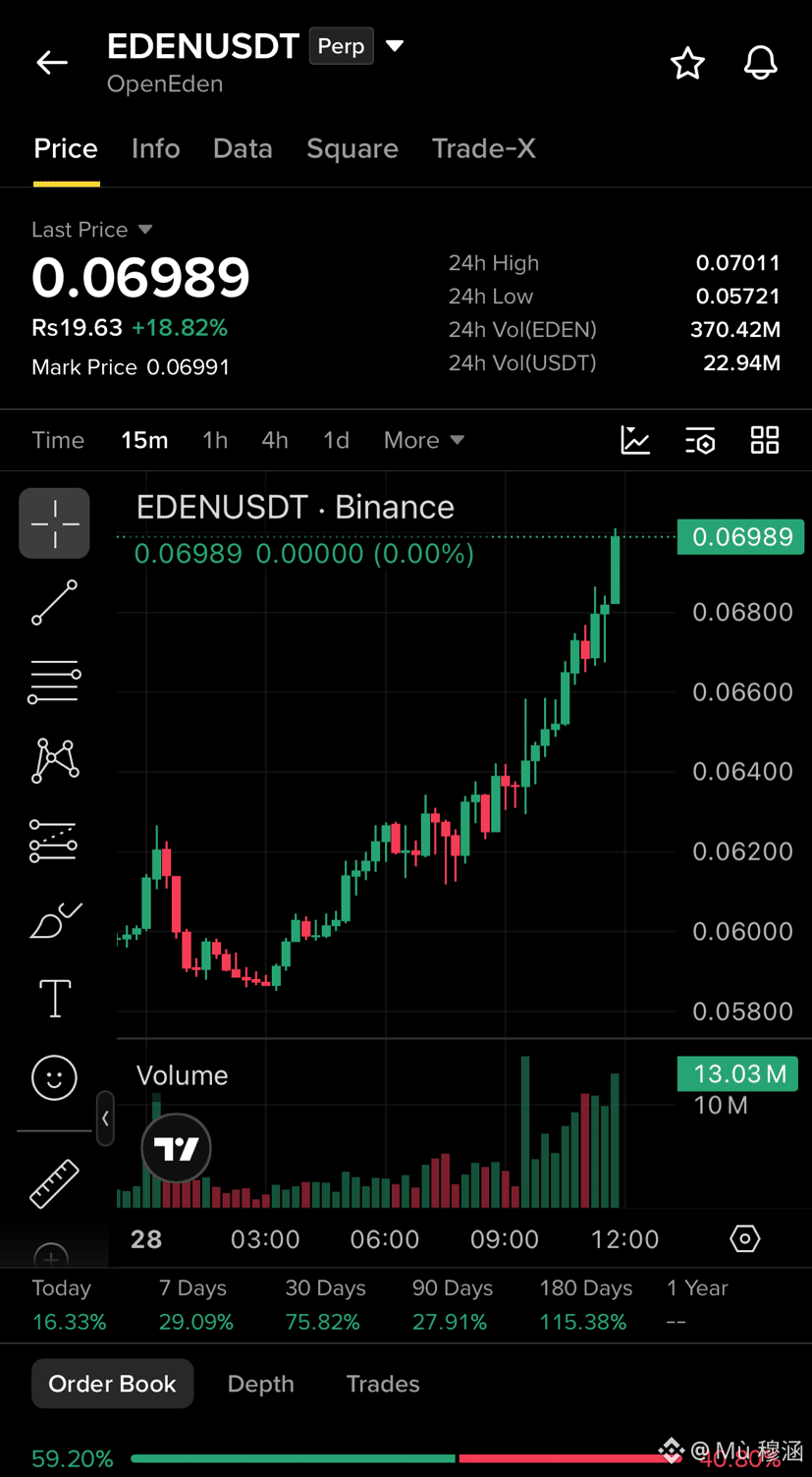Open the grid layout icon
Viewport: 812px width, 1477px height.
pyautogui.click(x=765, y=440)
